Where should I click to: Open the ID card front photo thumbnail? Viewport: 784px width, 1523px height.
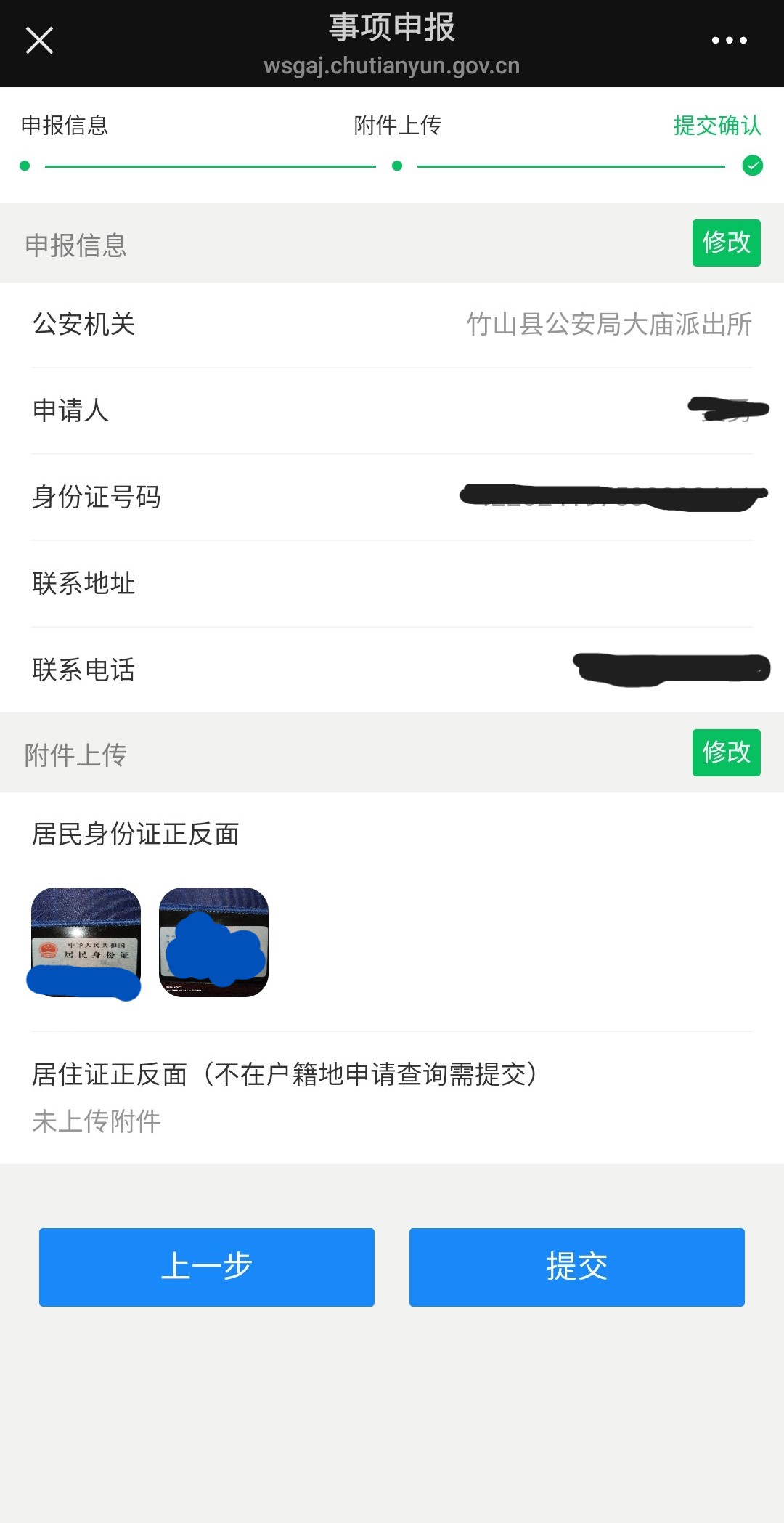86,943
